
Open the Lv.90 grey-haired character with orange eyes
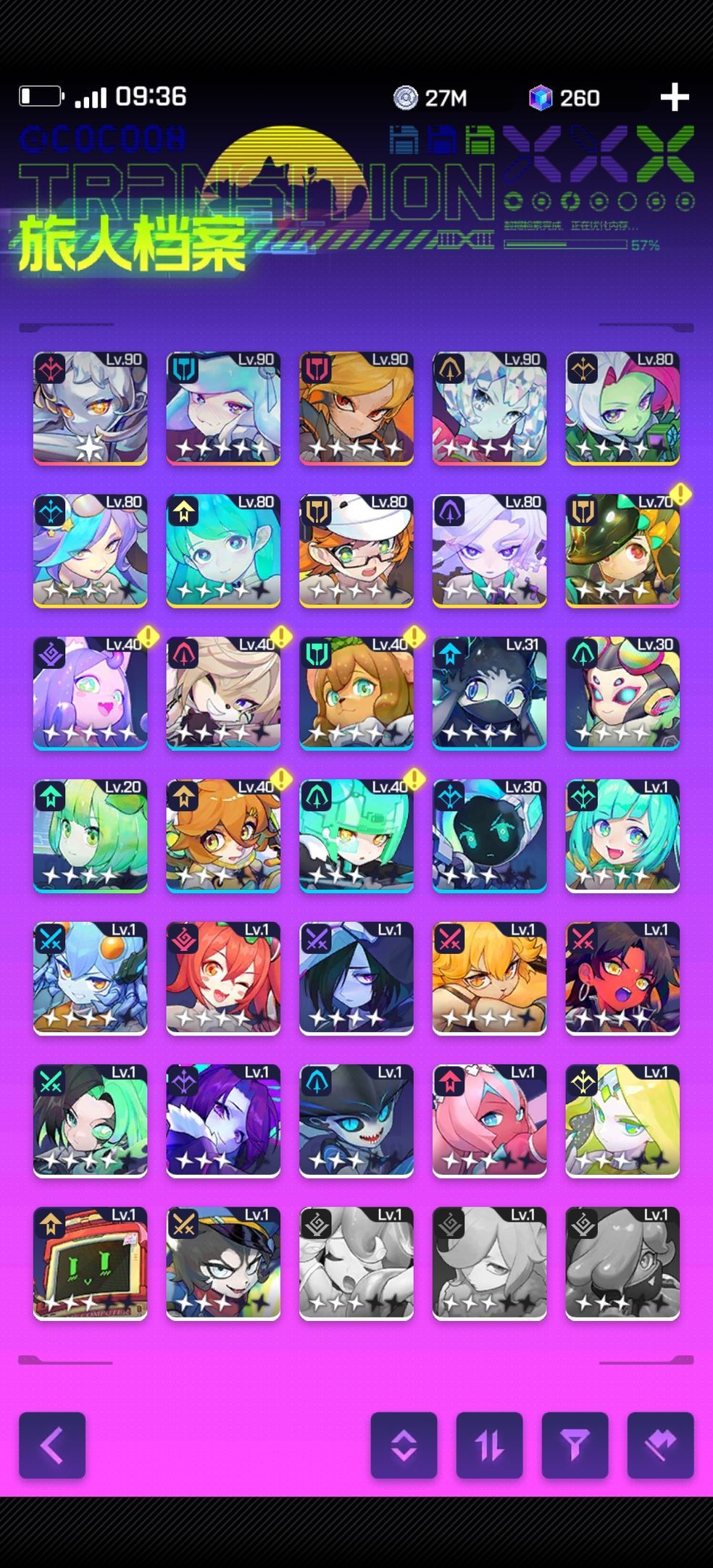[x=90, y=408]
